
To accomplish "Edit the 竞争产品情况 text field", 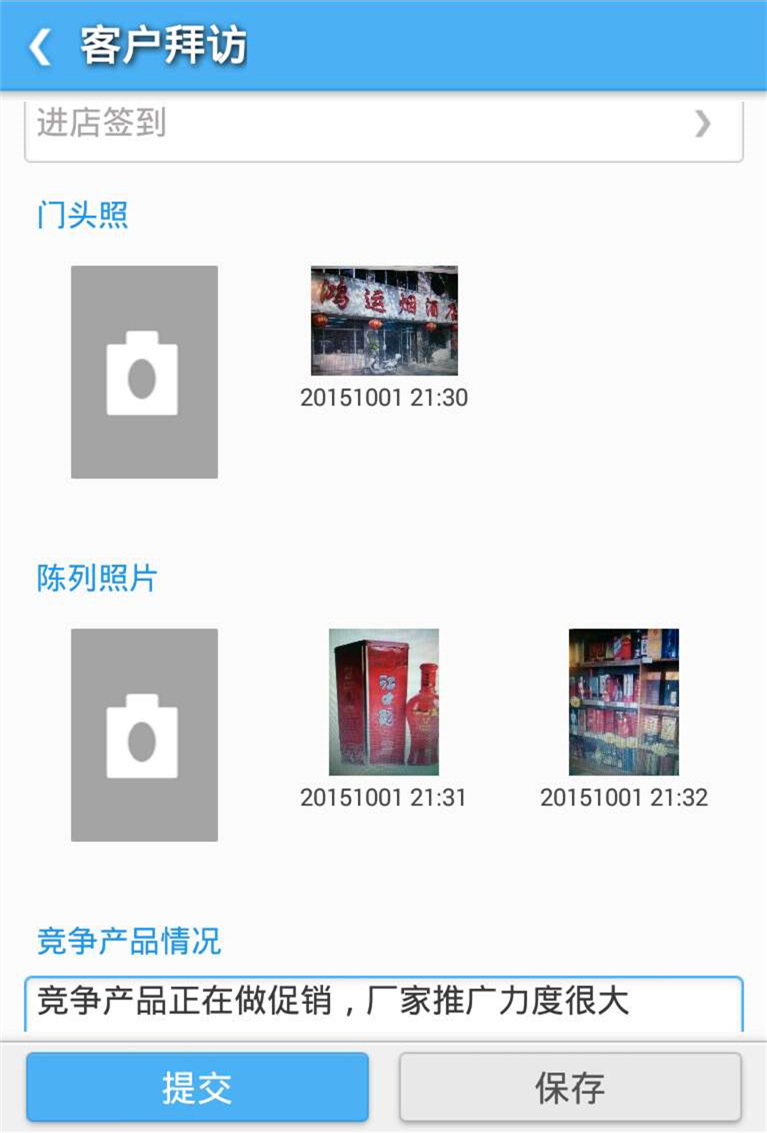I will (x=383, y=1002).
